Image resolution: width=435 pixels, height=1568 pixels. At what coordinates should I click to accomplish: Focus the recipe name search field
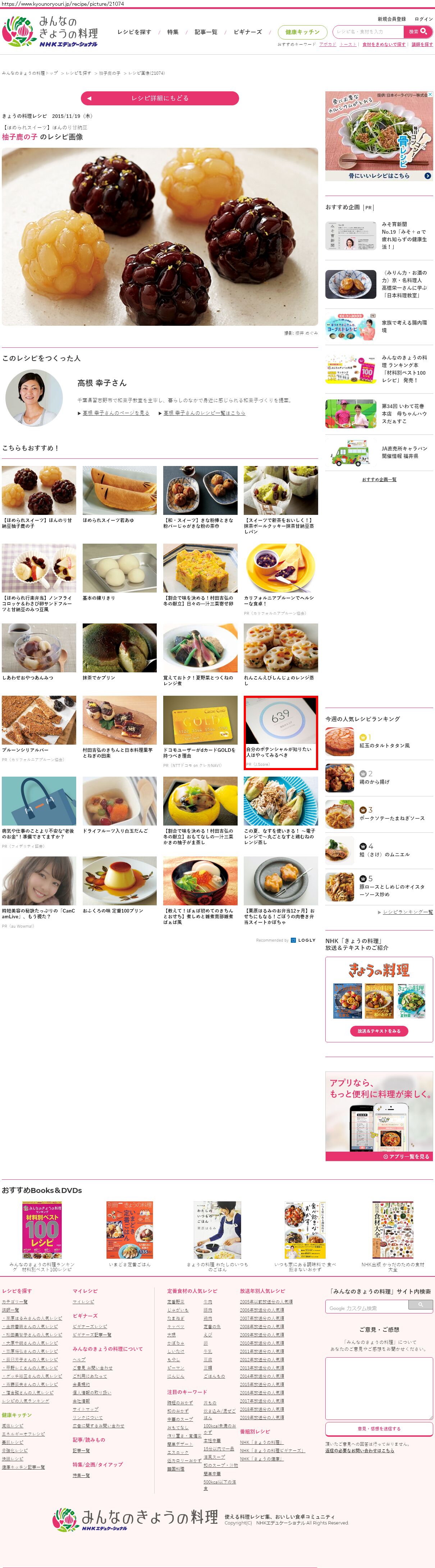tap(369, 32)
